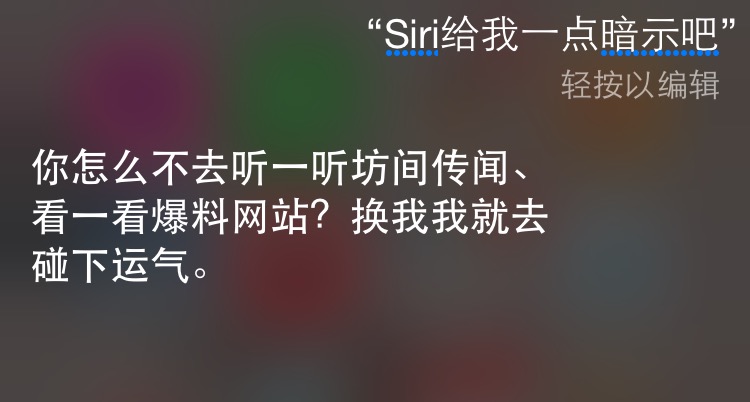Tap the quoted query 'Siri给我一点暗示吧'
The width and height of the screenshot is (750, 402).
553,37
